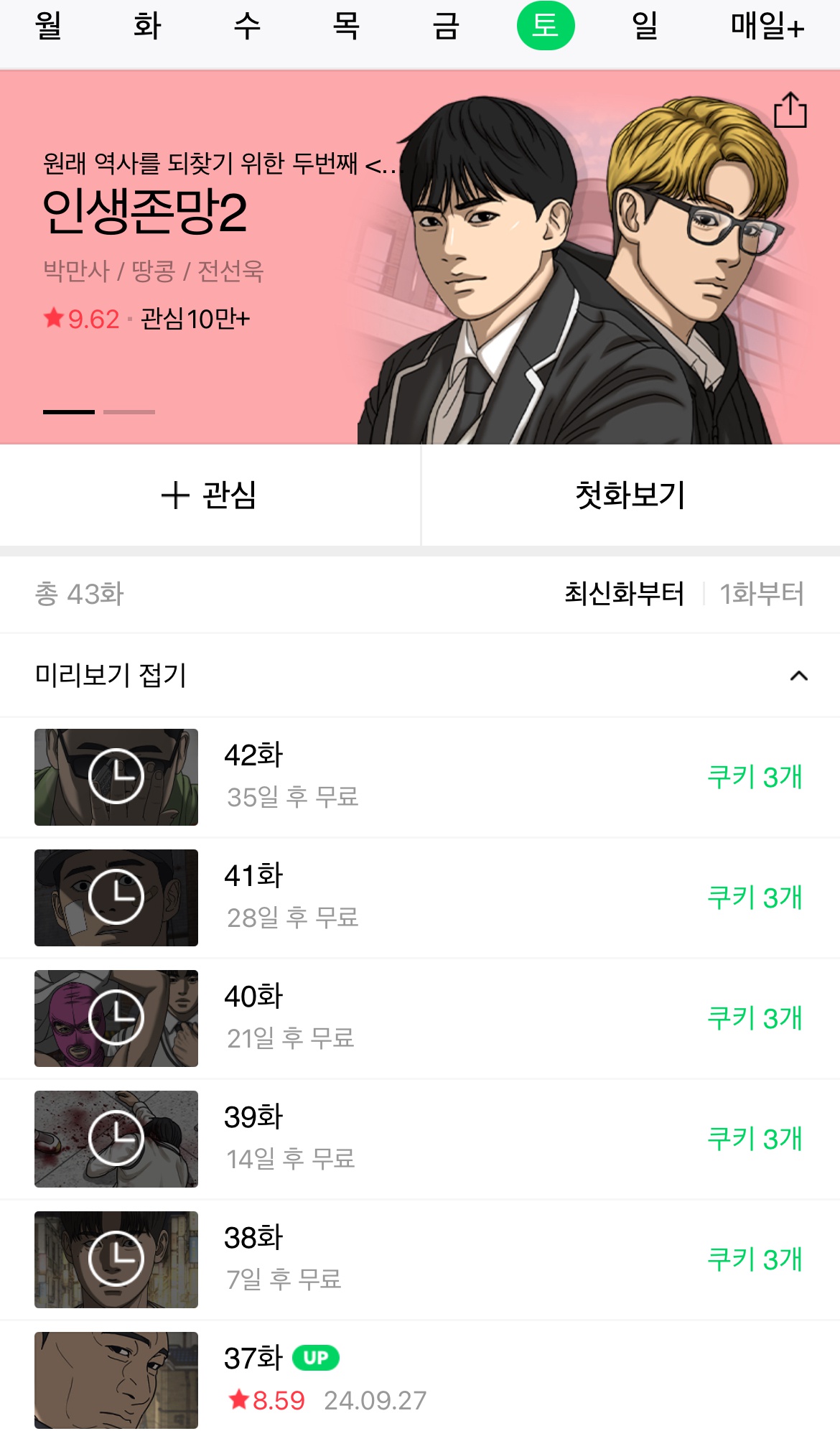Select the 토 (Saturday) tab
This screenshot has width=840, height=1431.
pos(546,26)
